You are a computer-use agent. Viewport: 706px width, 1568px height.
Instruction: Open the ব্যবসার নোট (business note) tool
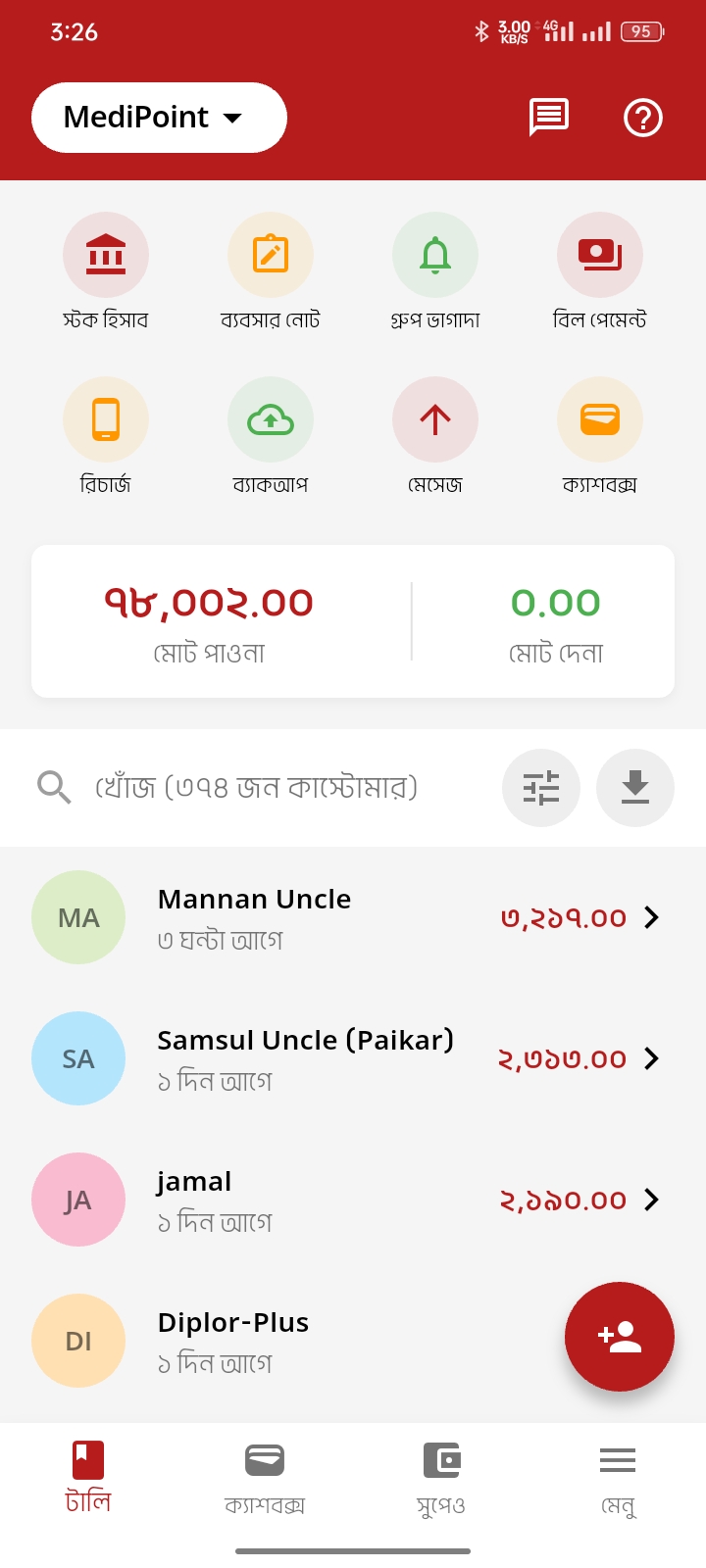pyautogui.click(x=271, y=253)
